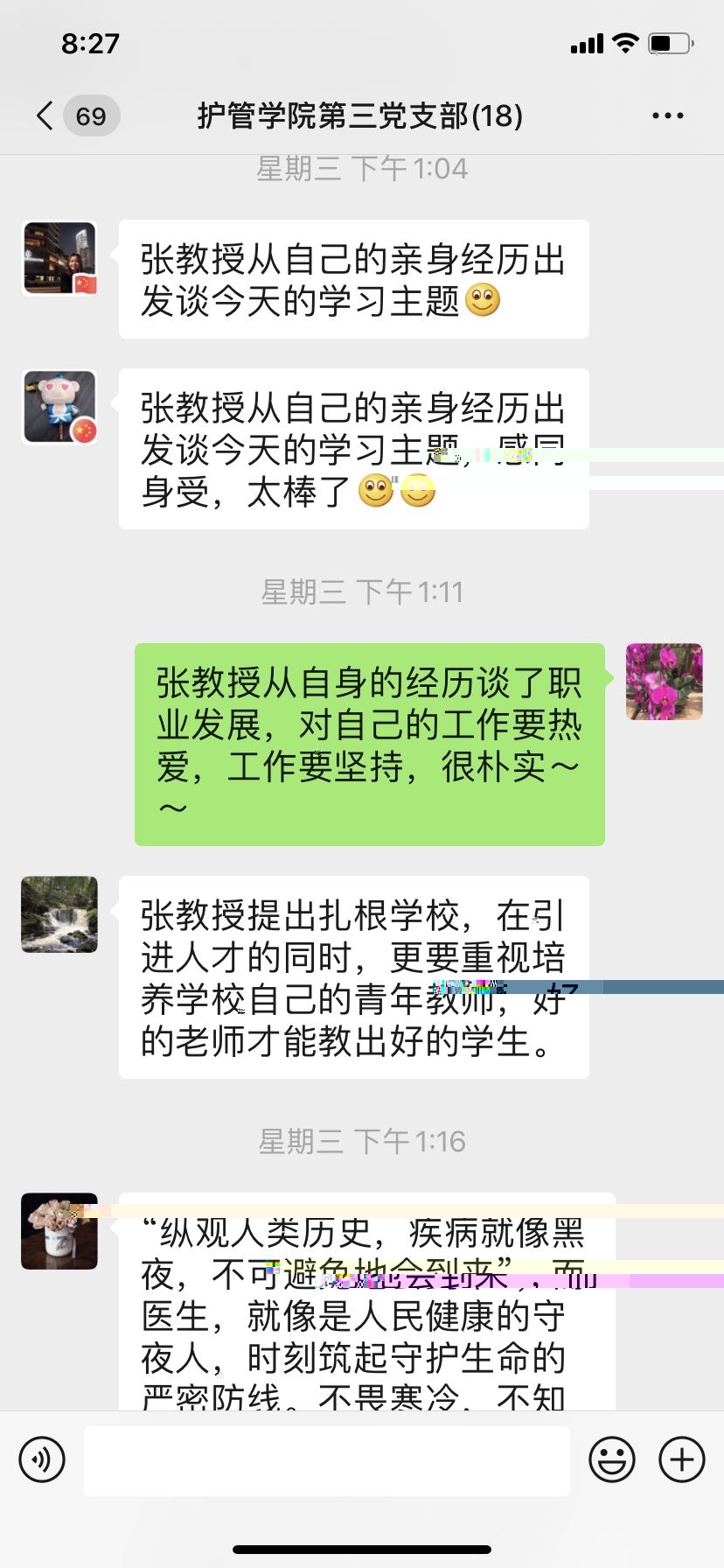Open profile of the cartoon doll avatar
724x1568 pixels.
59,407
